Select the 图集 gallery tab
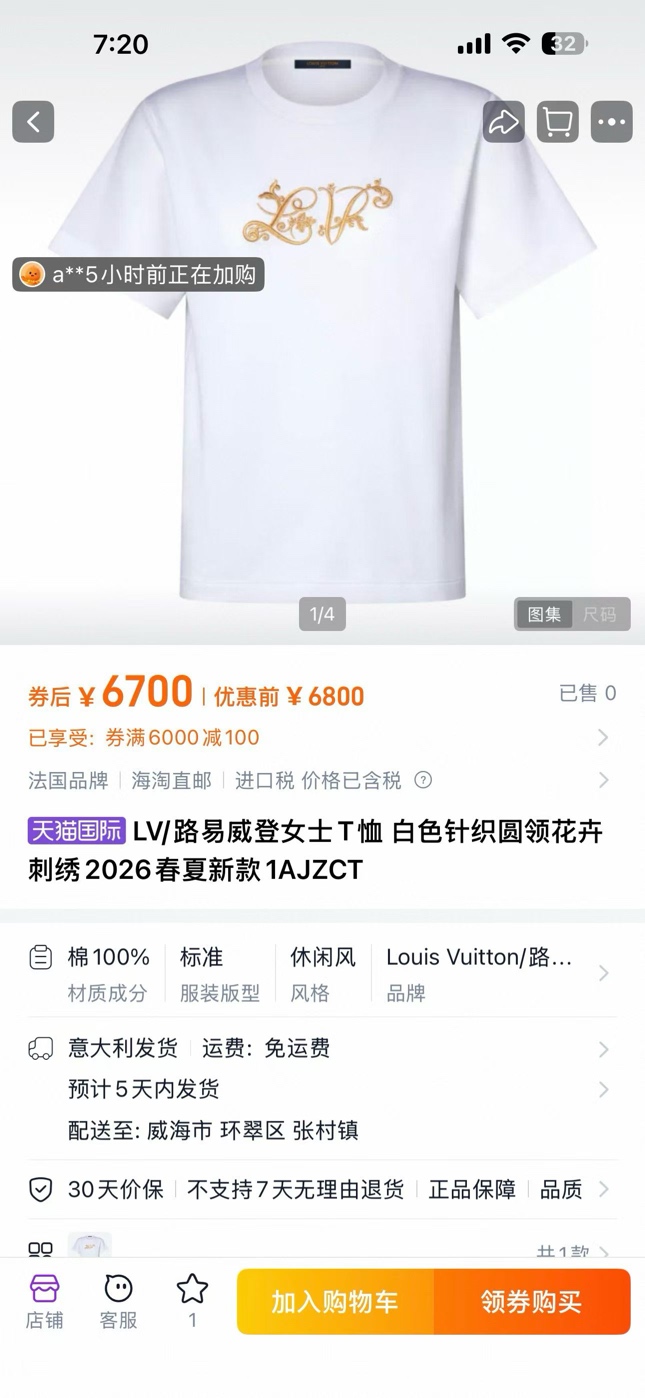 (x=545, y=614)
